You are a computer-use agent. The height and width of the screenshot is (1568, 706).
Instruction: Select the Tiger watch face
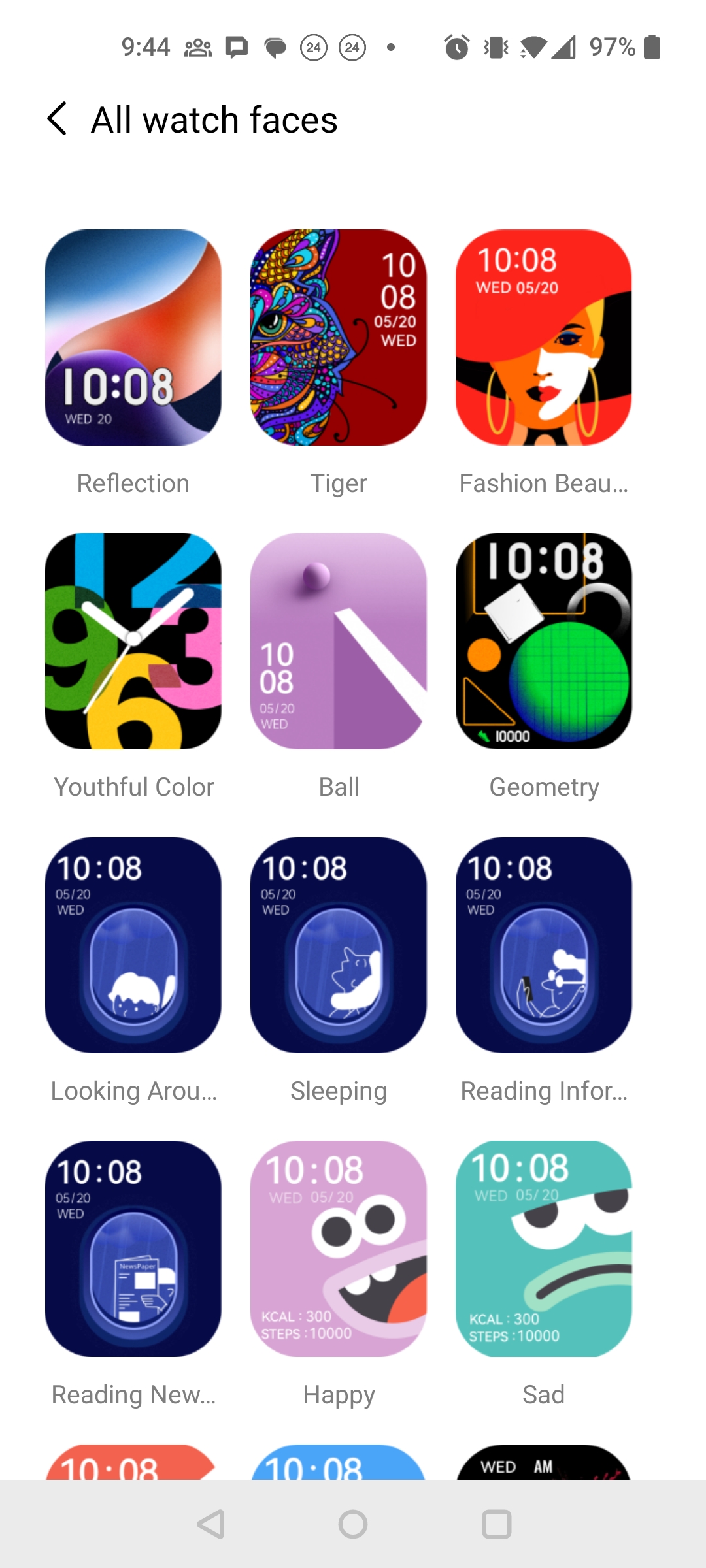pyautogui.click(x=339, y=337)
